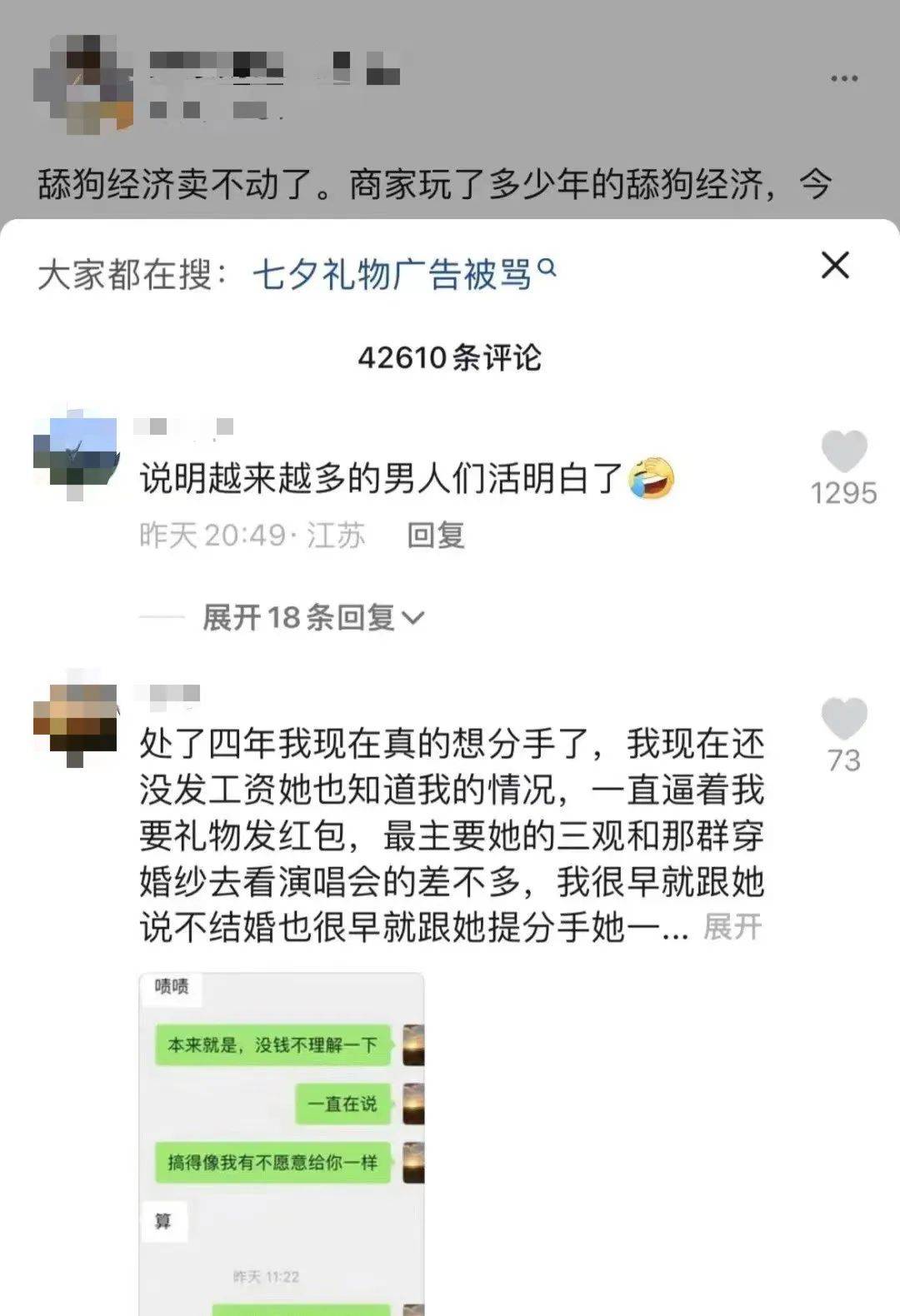
Task: Open the chat screenshot attached to the comment
Action: (282, 1143)
